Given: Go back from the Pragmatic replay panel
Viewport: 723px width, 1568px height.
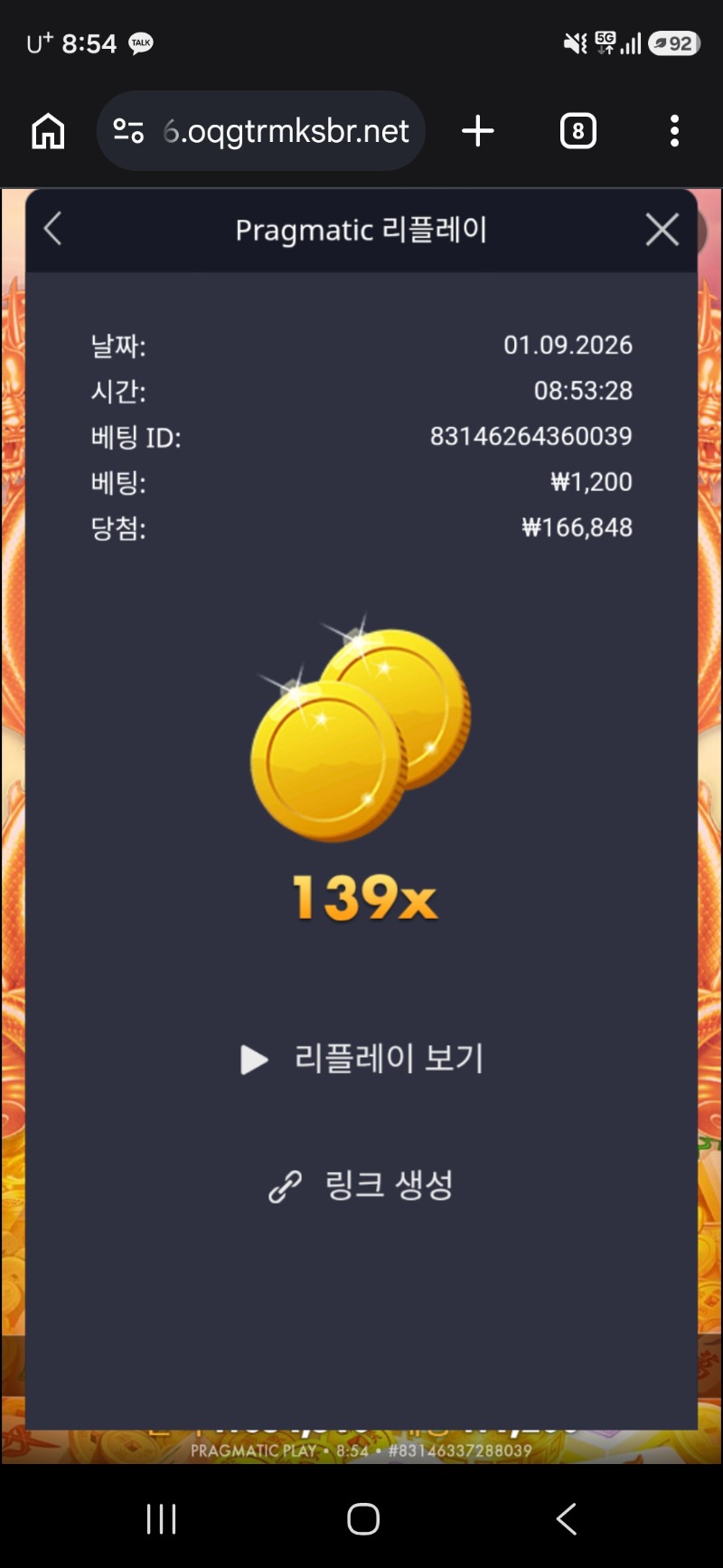Looking at the screenshot, I should click(x=53, y=229).
